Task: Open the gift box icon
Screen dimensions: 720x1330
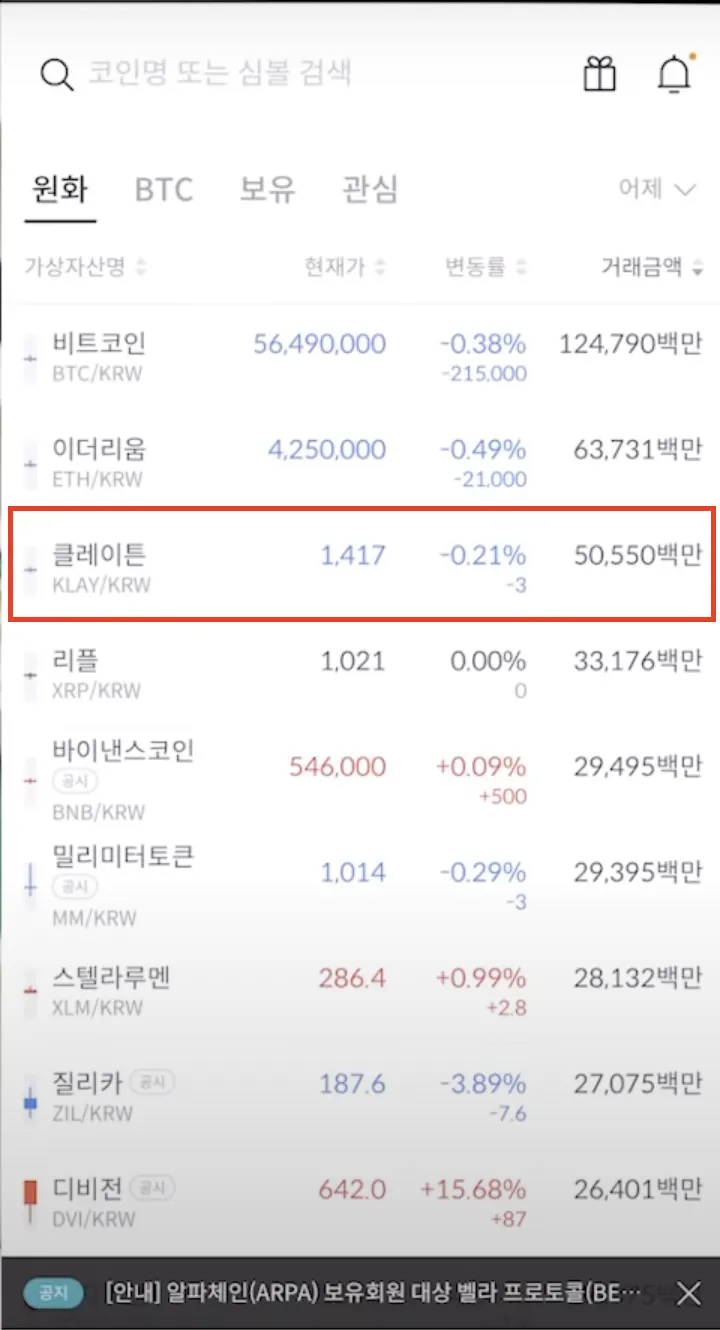Action: pyautogui.click(x=600, y=74)
